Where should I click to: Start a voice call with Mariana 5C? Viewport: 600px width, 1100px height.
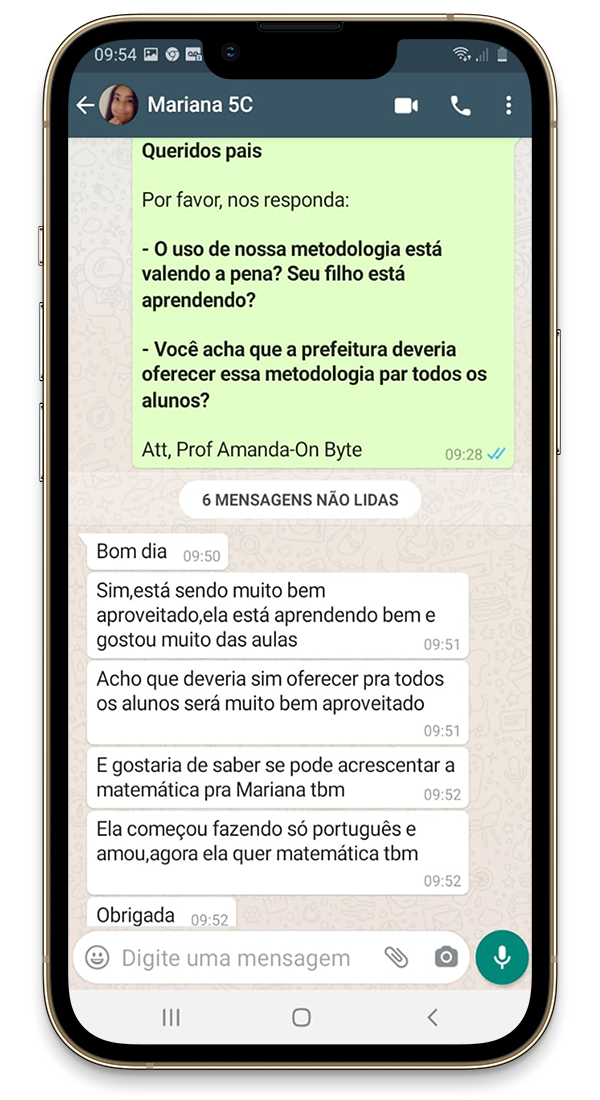pos(460,106)
